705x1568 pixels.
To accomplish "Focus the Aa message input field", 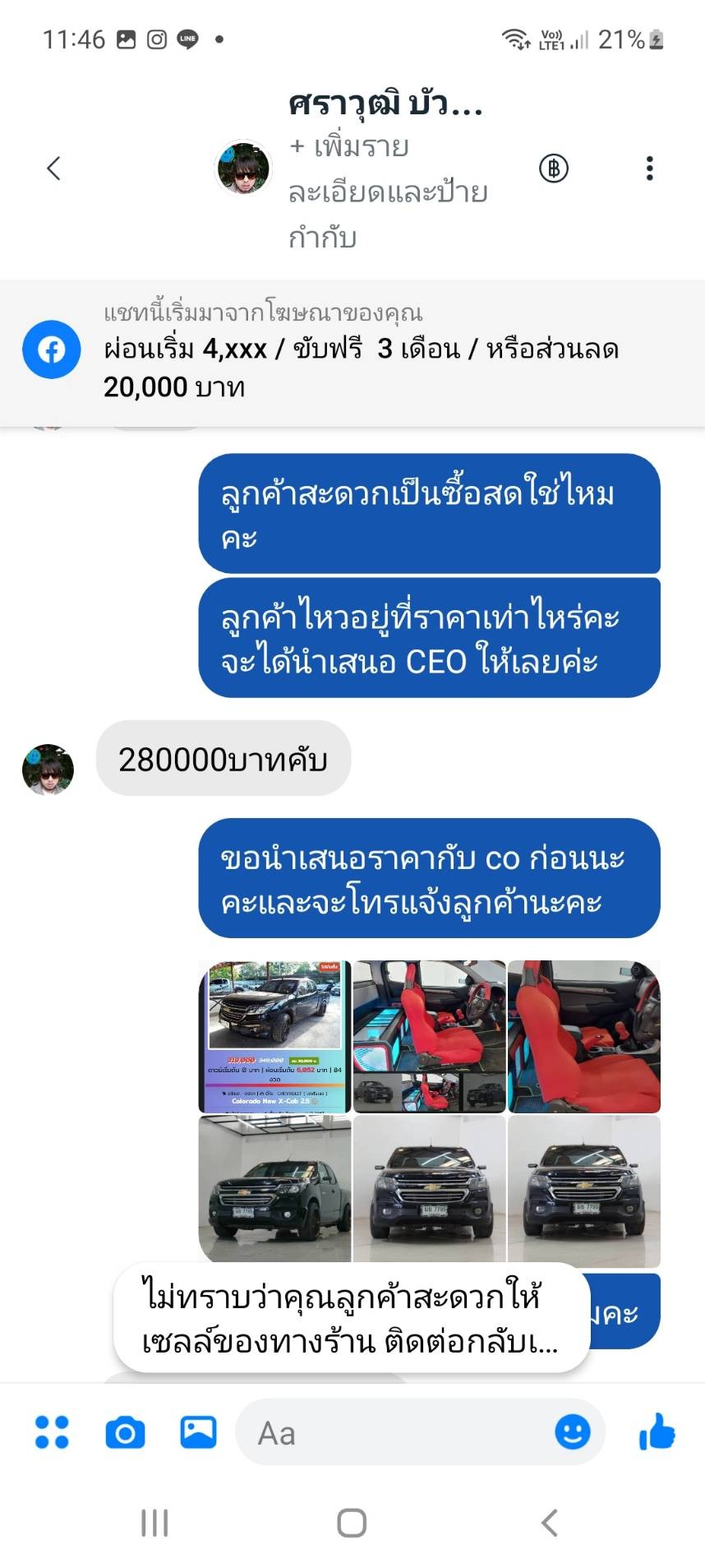I will (394, 1433).
